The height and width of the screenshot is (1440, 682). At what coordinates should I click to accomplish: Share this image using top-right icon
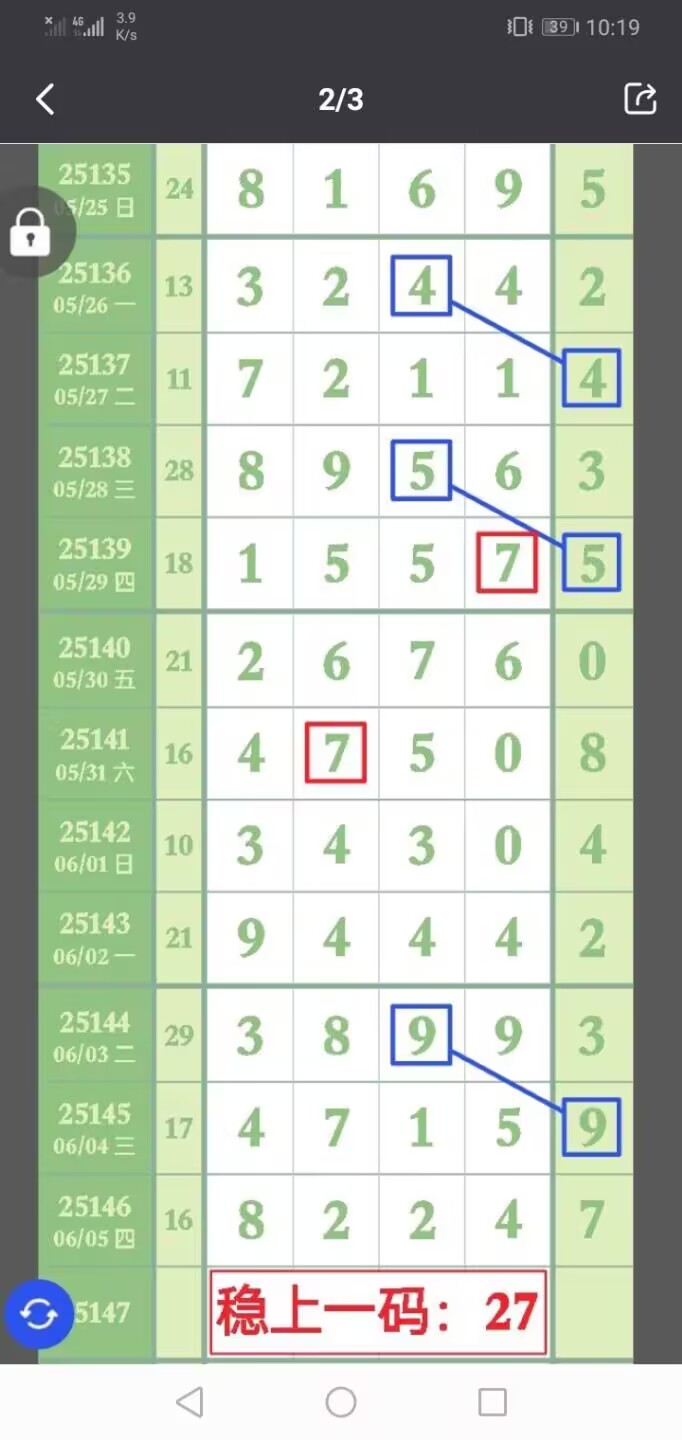(x=640, y=98)
